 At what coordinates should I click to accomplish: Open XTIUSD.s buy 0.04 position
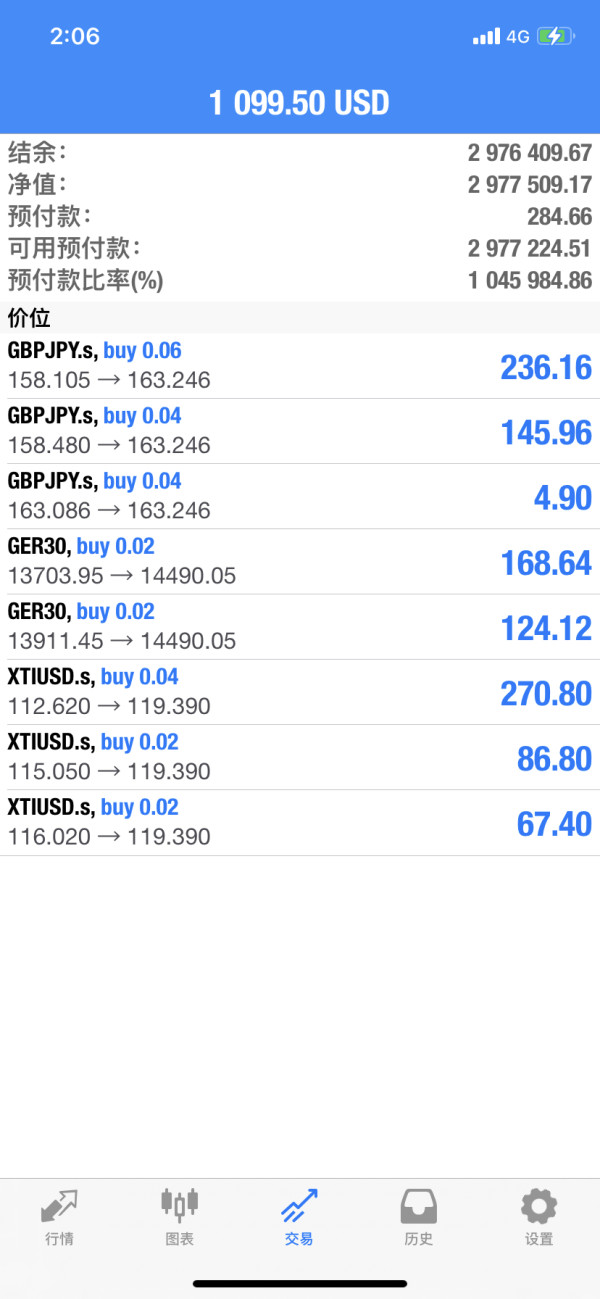tap(300, 692)
